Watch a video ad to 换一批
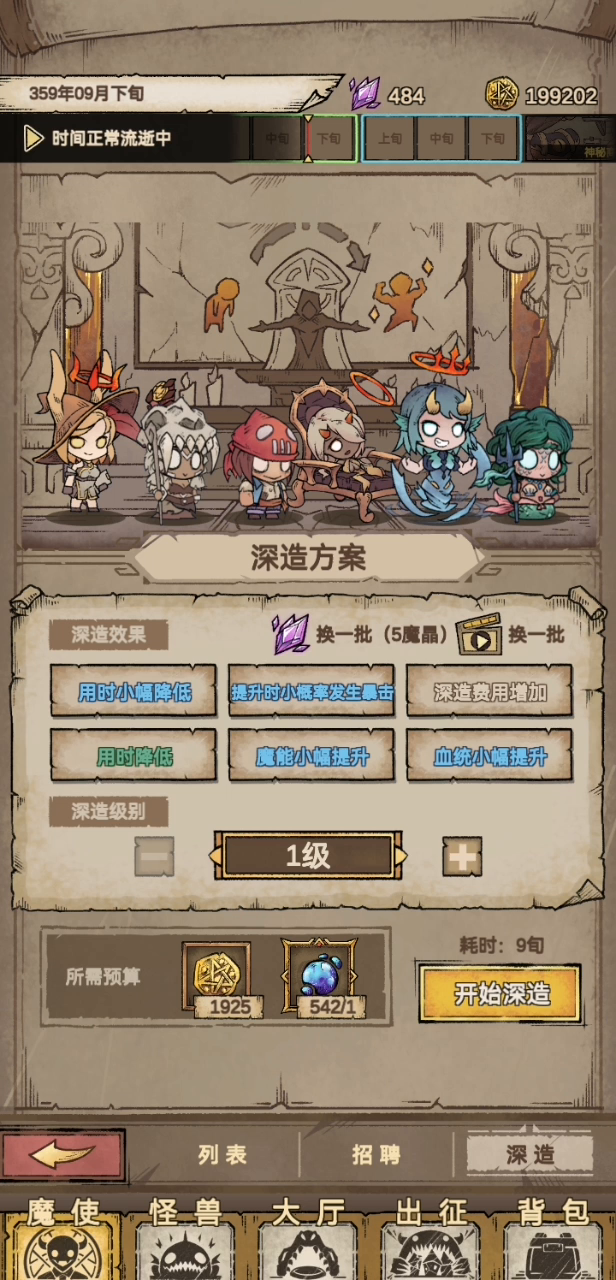The width and height of the screenshot is (616, 1280). click(511, 635)
